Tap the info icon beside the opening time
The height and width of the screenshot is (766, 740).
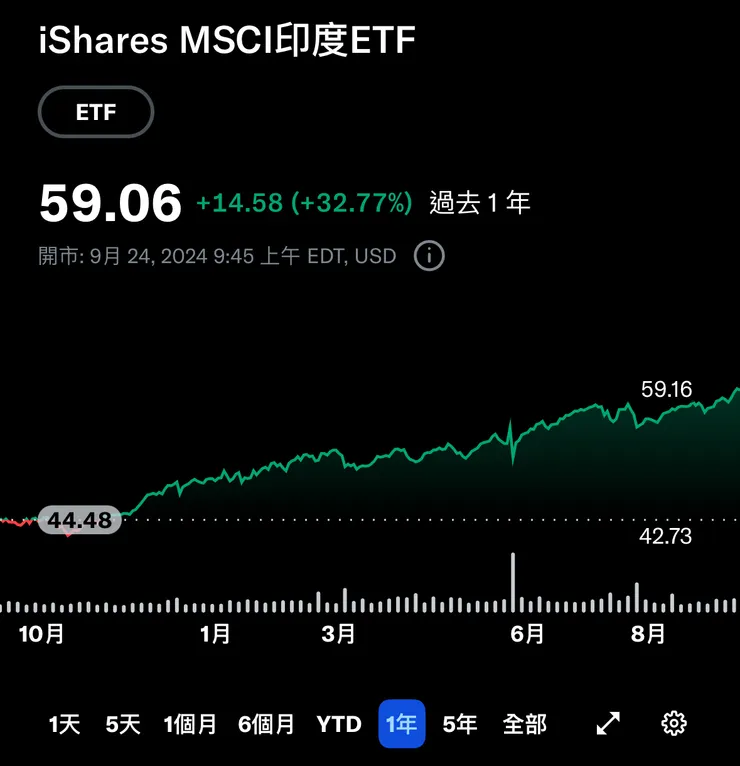click(x=428, y=256)
